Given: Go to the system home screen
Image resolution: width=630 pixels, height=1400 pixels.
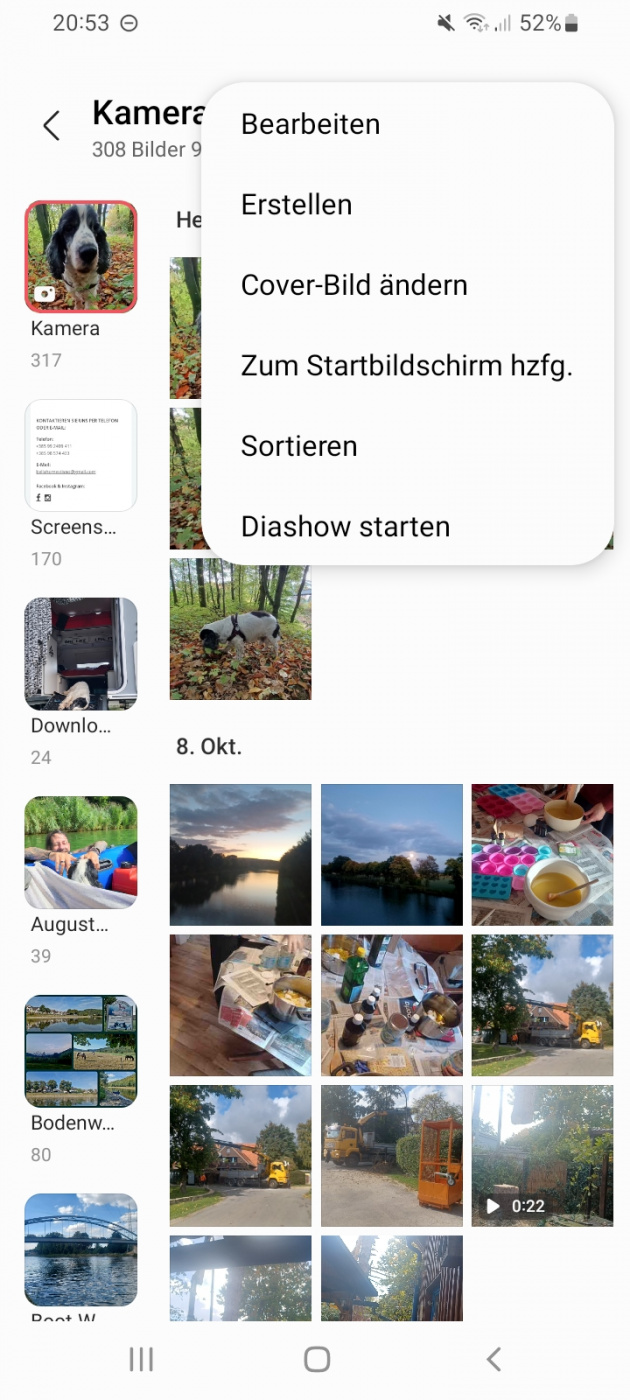Looking at the screenshot, I should [316, 1358].
